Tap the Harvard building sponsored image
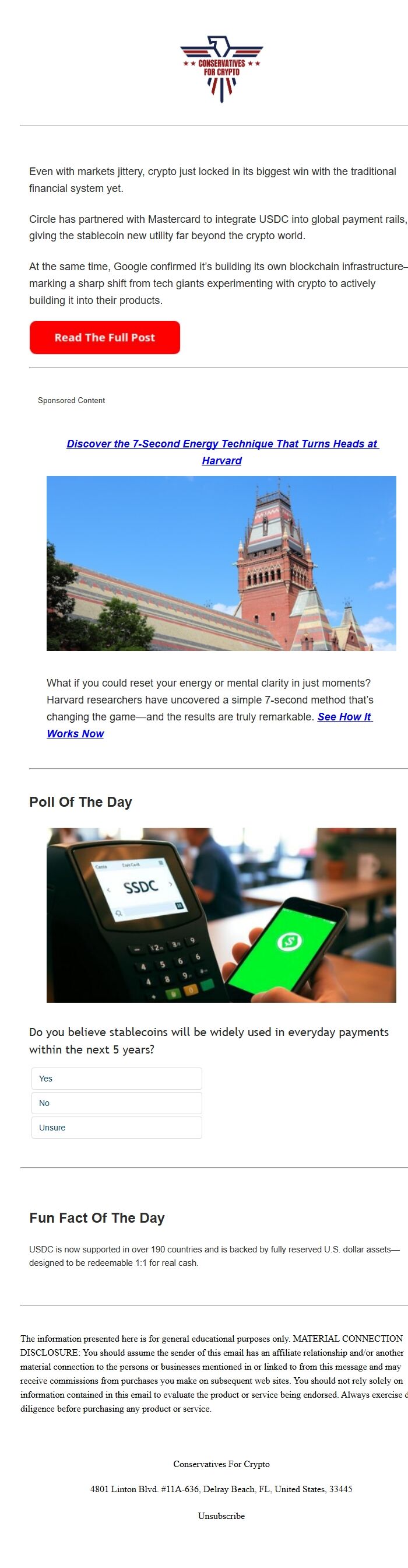408x1568 pixels. (221, 563)
